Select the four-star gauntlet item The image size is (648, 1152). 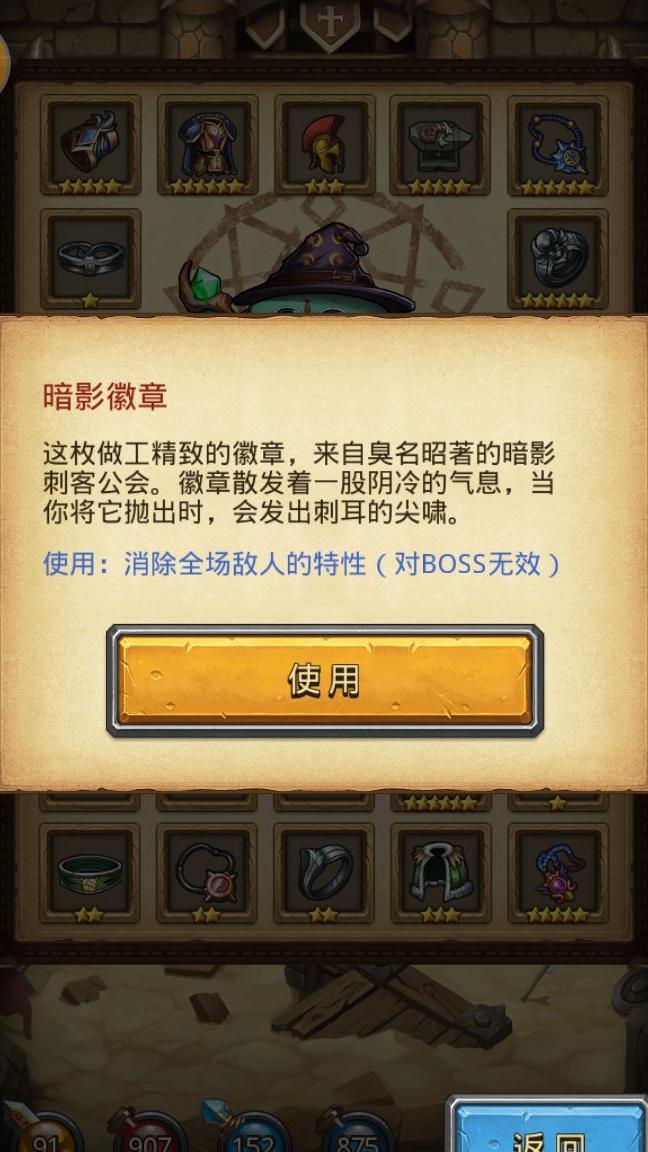coord(90,144)
